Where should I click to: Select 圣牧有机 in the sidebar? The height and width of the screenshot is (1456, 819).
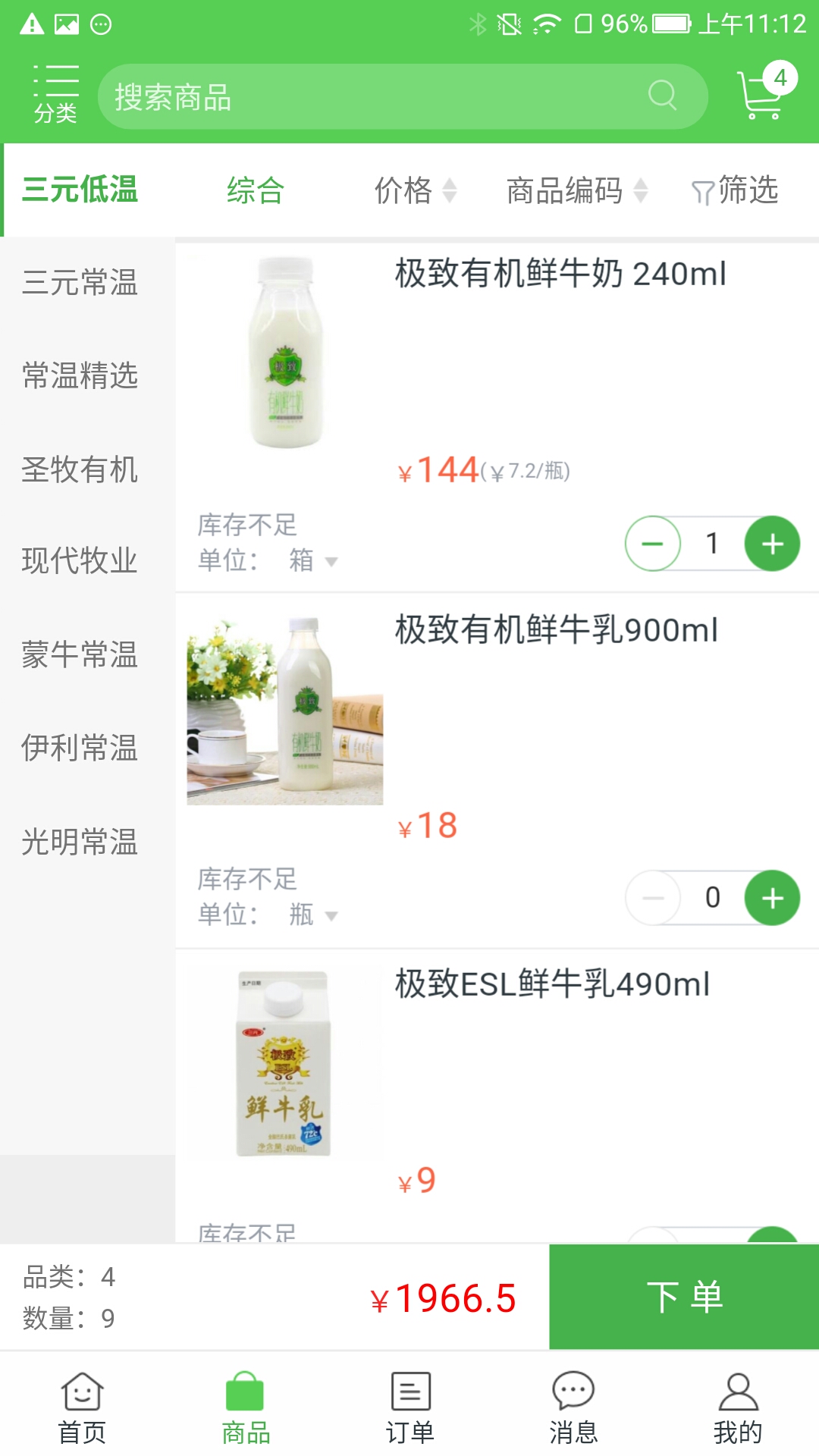[x=78, y=470]
